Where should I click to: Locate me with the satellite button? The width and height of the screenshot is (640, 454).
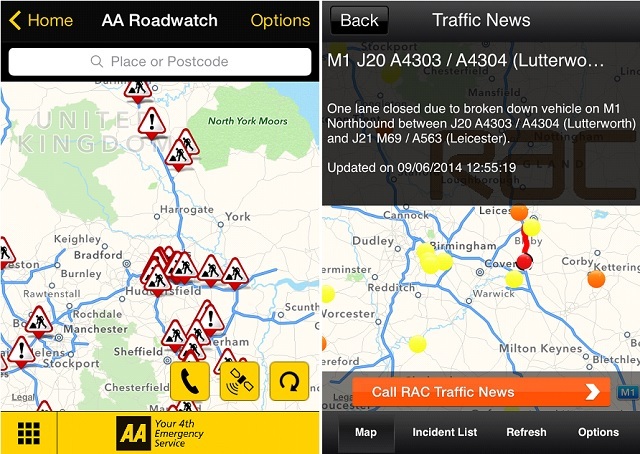click(x=240, y=381)
